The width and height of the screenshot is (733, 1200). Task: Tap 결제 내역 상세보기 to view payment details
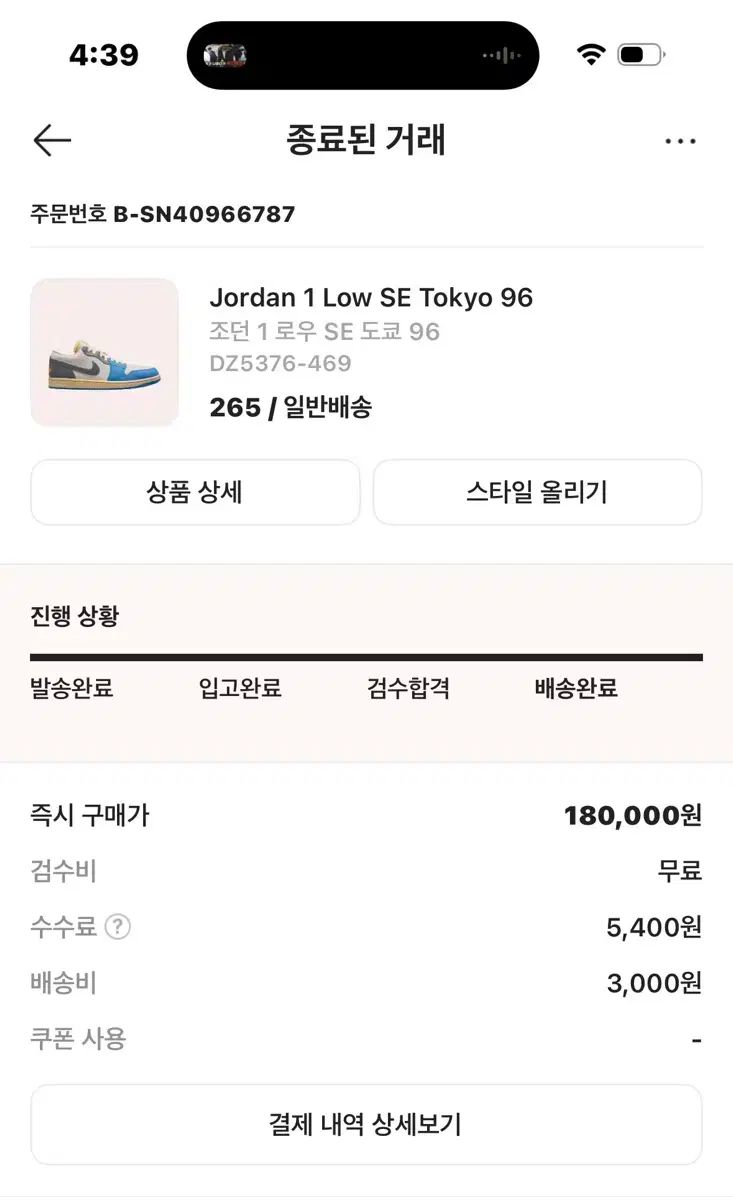[x=366, y=1124]
